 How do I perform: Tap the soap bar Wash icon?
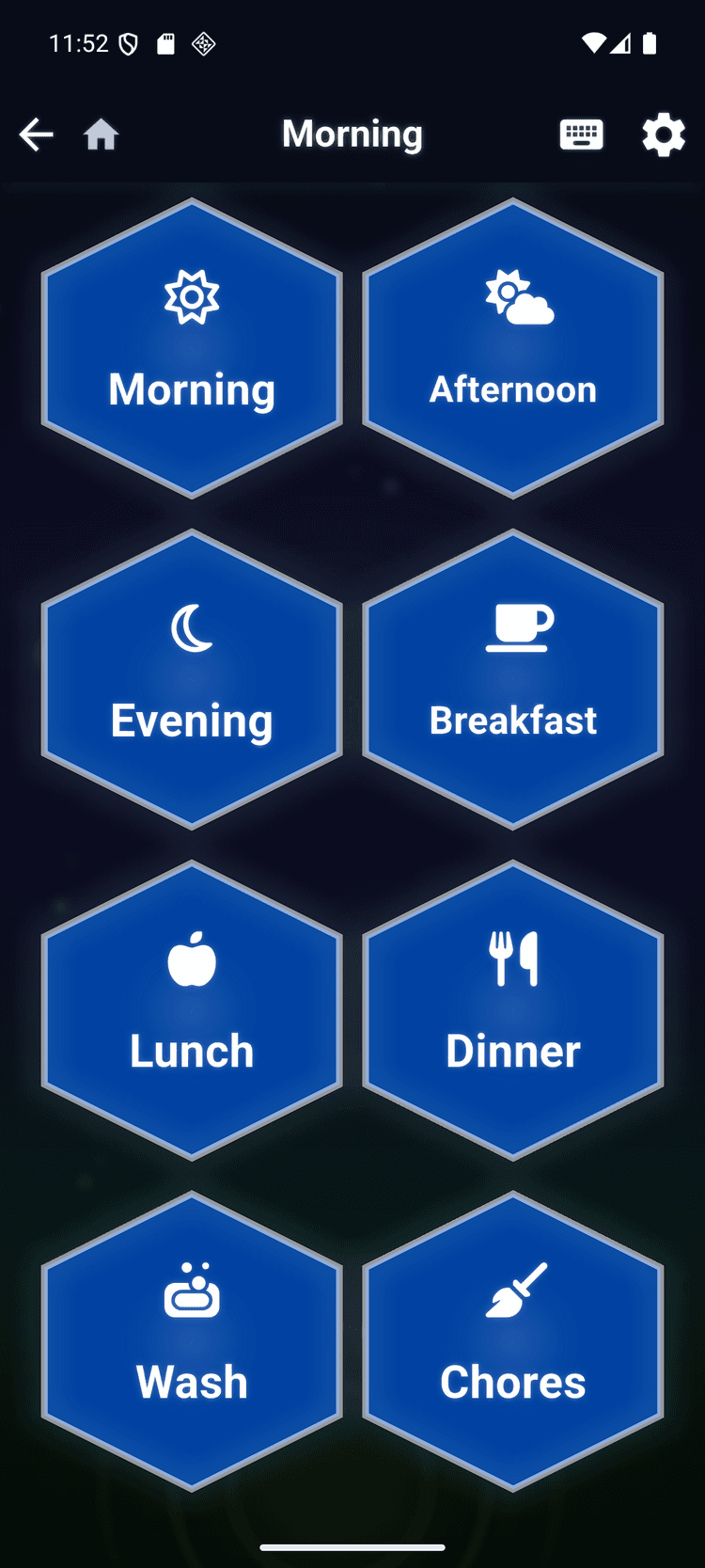tap(192, 1291)
